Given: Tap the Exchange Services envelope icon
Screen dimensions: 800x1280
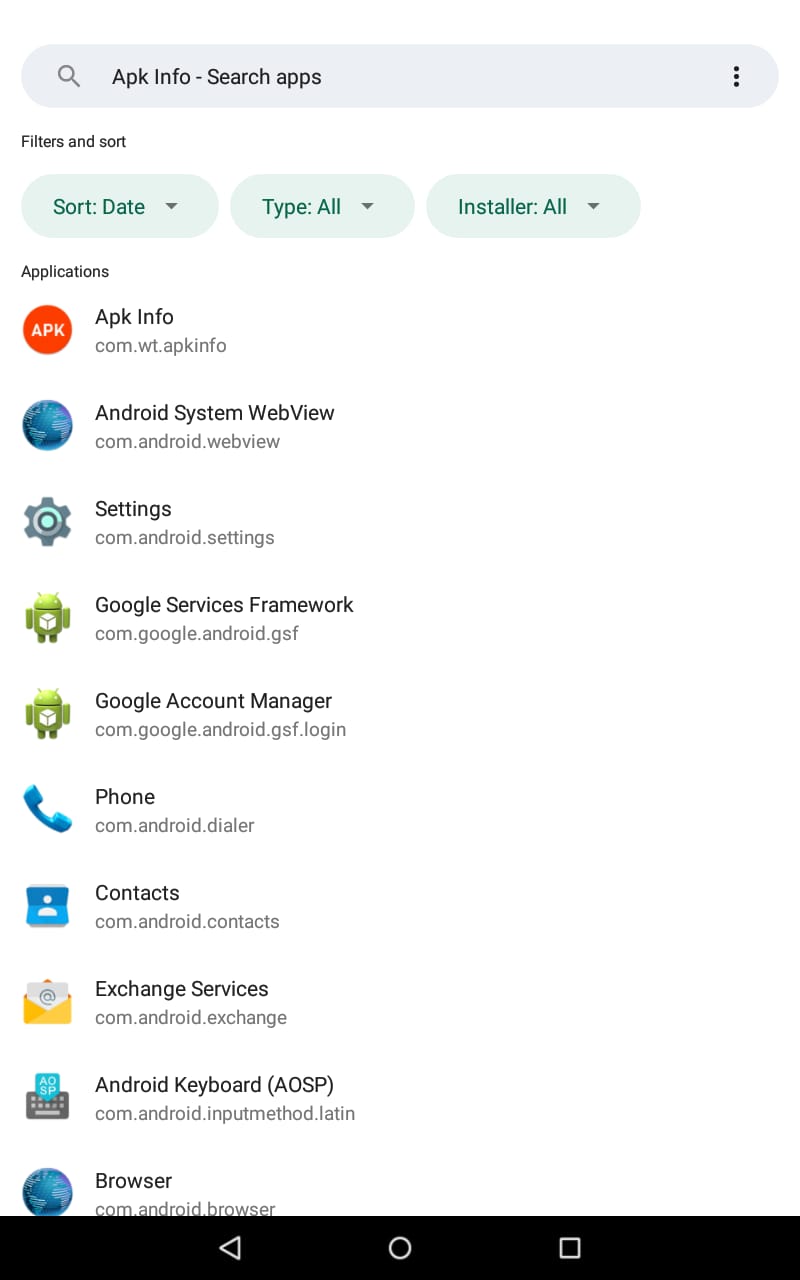Looking at the screenshot, I should pyautogui.click(x=47, y=1002).
